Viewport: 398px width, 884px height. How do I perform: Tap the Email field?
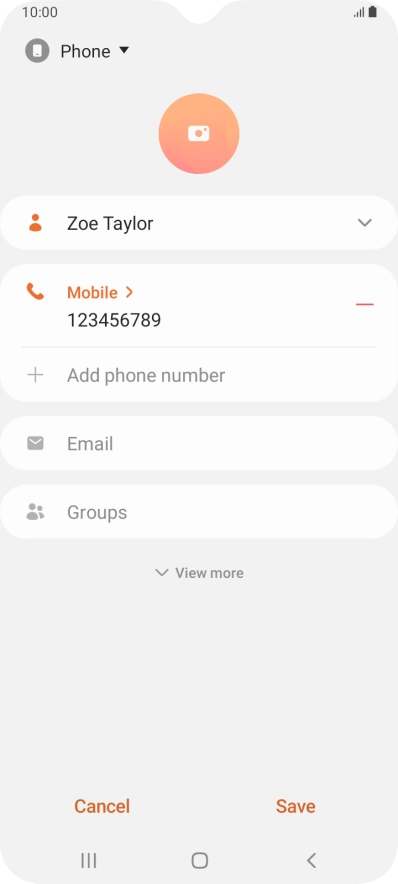coord(199,444)
